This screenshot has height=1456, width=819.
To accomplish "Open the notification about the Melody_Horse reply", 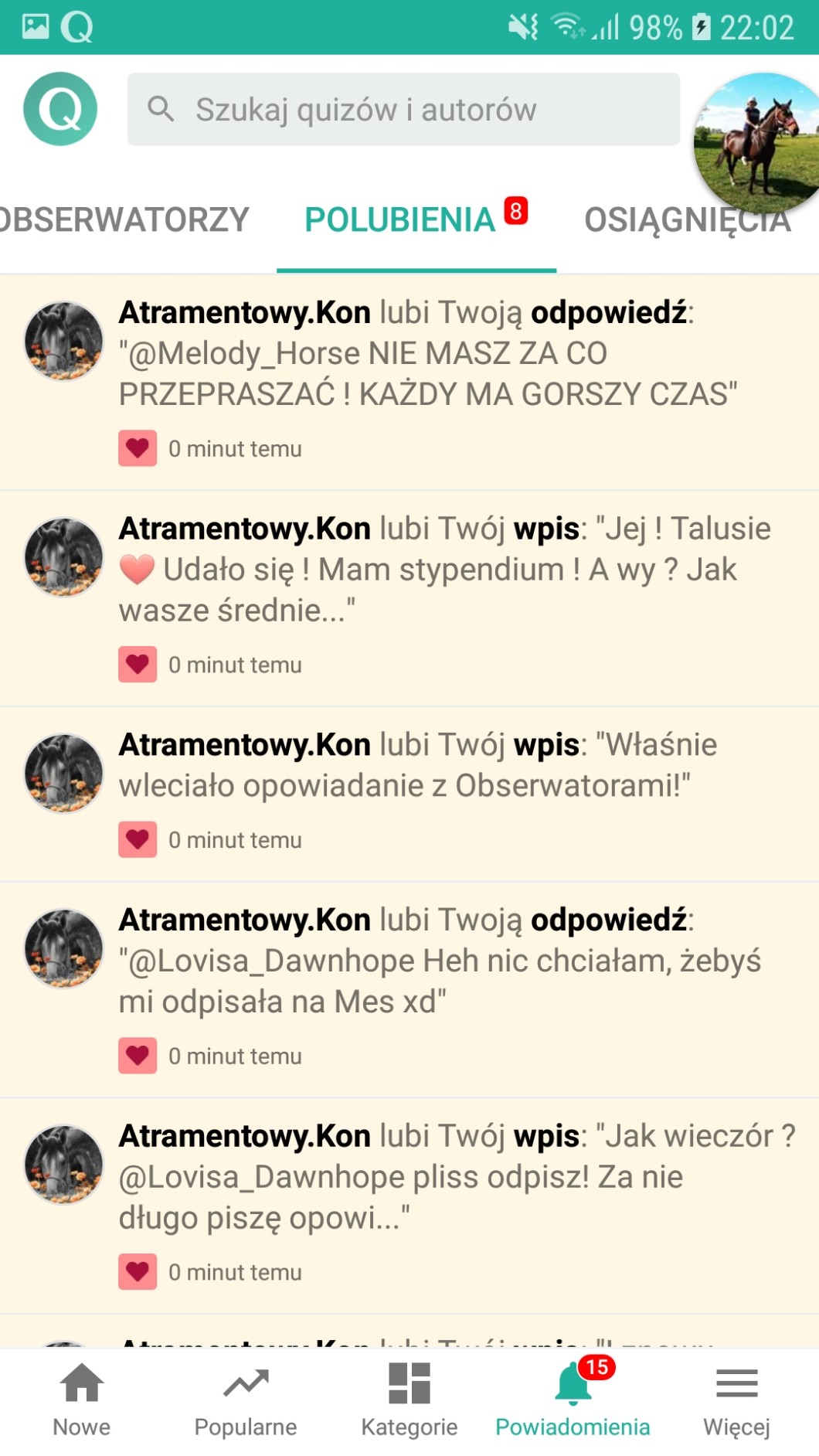I will (x=409, y=383).
